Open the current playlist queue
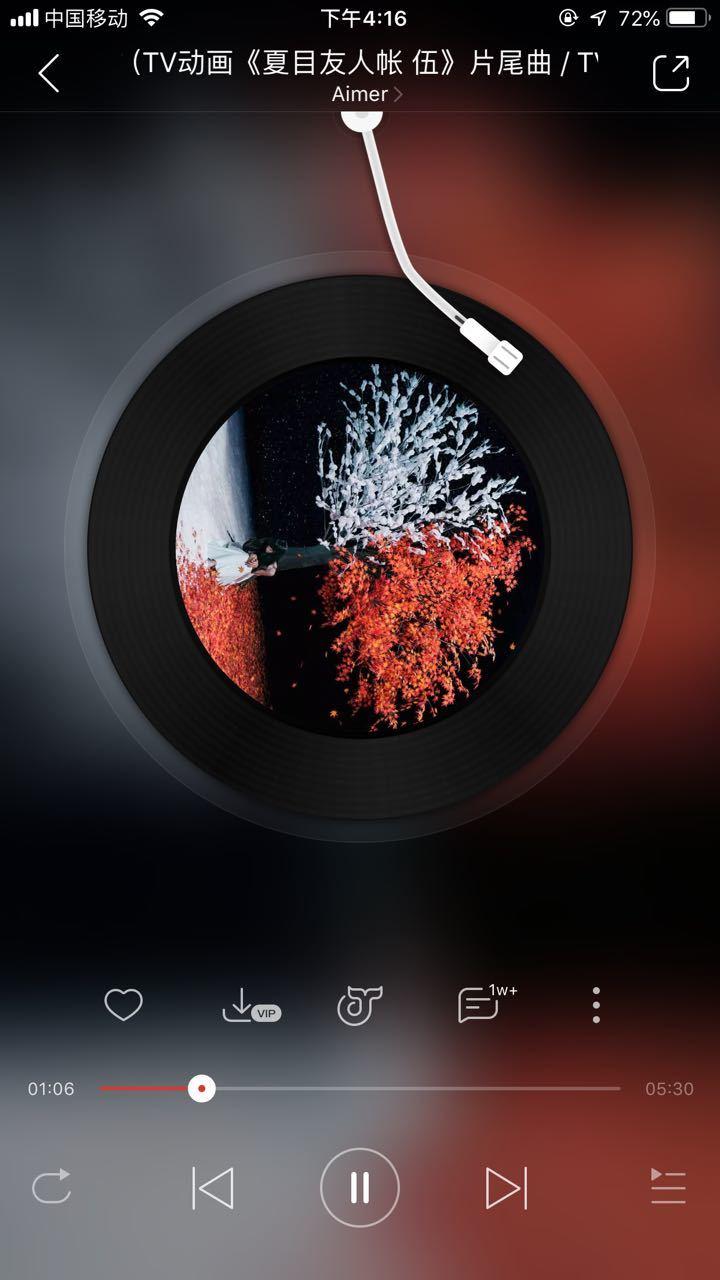The height and width of the screenshot is (1280, 720). (668, 1187)
